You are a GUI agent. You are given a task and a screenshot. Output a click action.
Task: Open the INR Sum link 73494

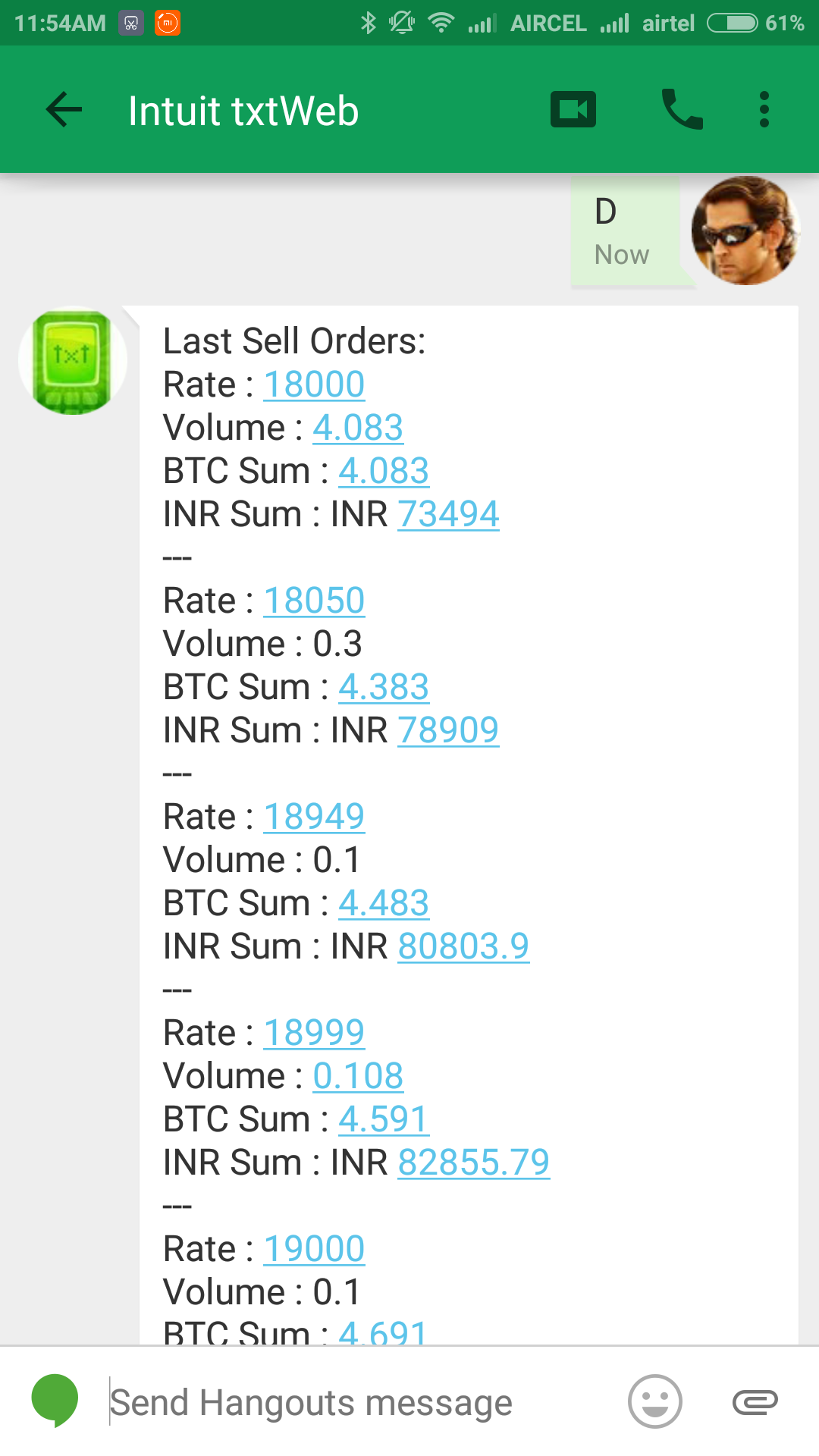(448, 514)
